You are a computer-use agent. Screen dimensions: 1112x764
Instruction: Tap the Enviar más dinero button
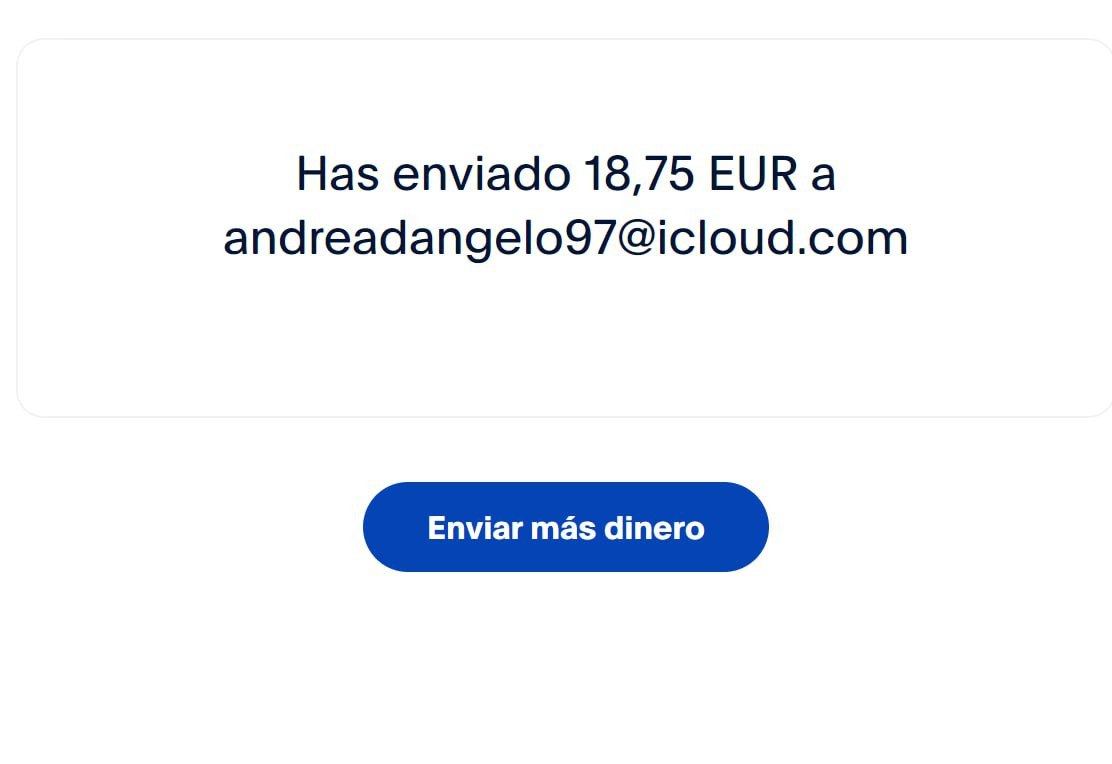[x=565, y=527]
